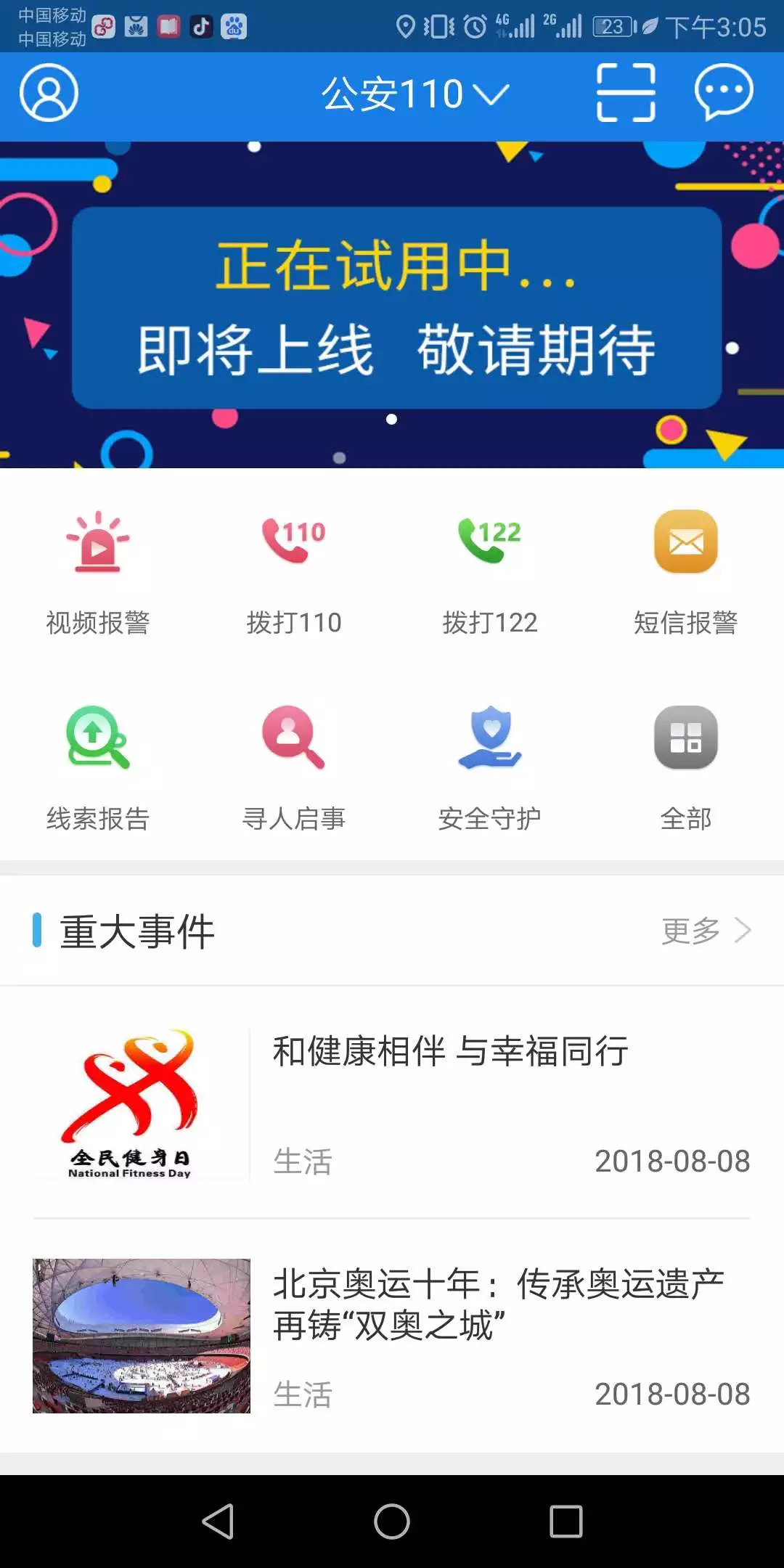Tap the National Fitness Day logo thumbnail

click(x=140, y=1104)
